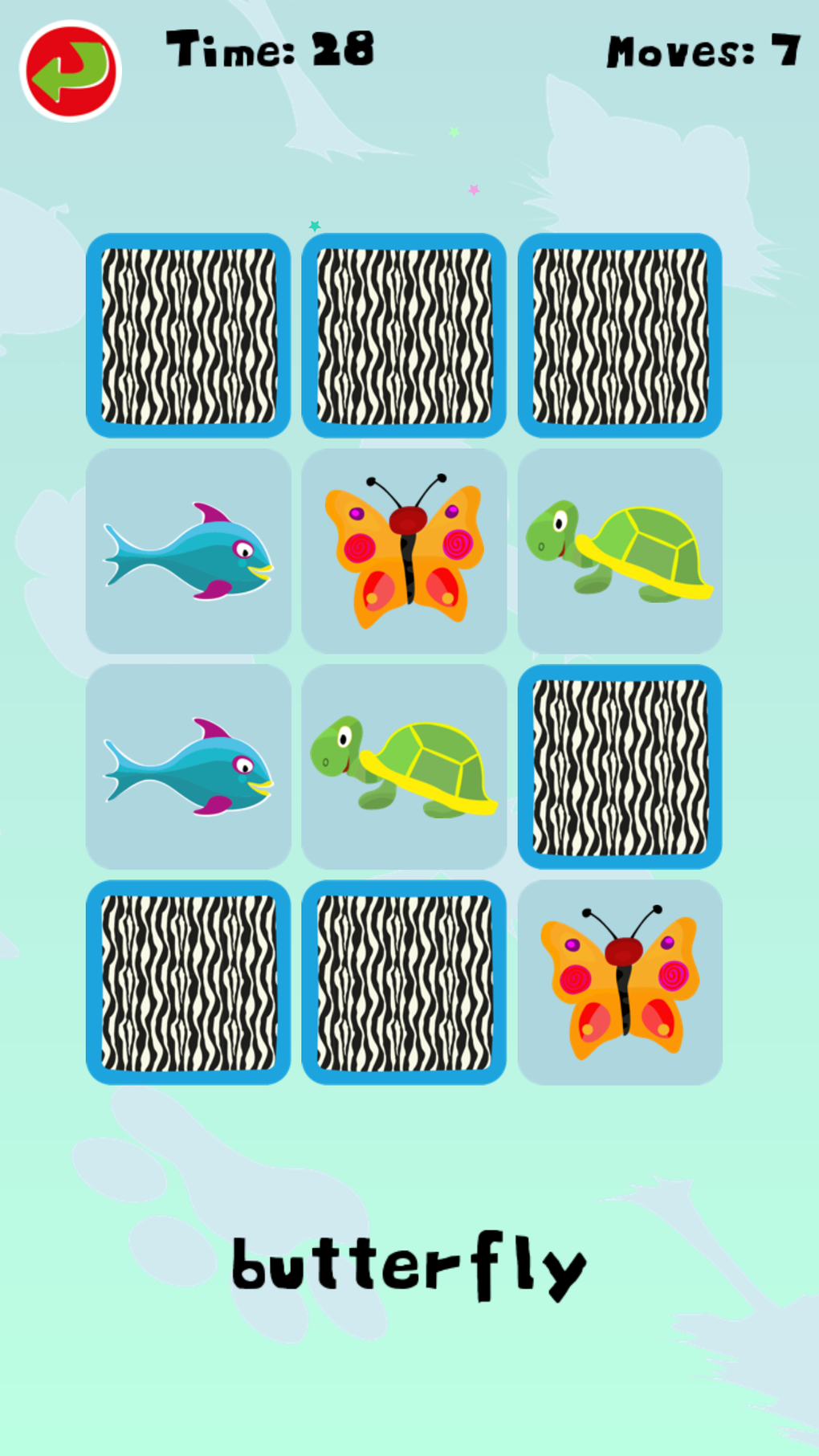Viewport: 819px width, 1456px height.
Task: Flip the zebra card directly above the lower butterfly
Action: [x=620, y=767]
